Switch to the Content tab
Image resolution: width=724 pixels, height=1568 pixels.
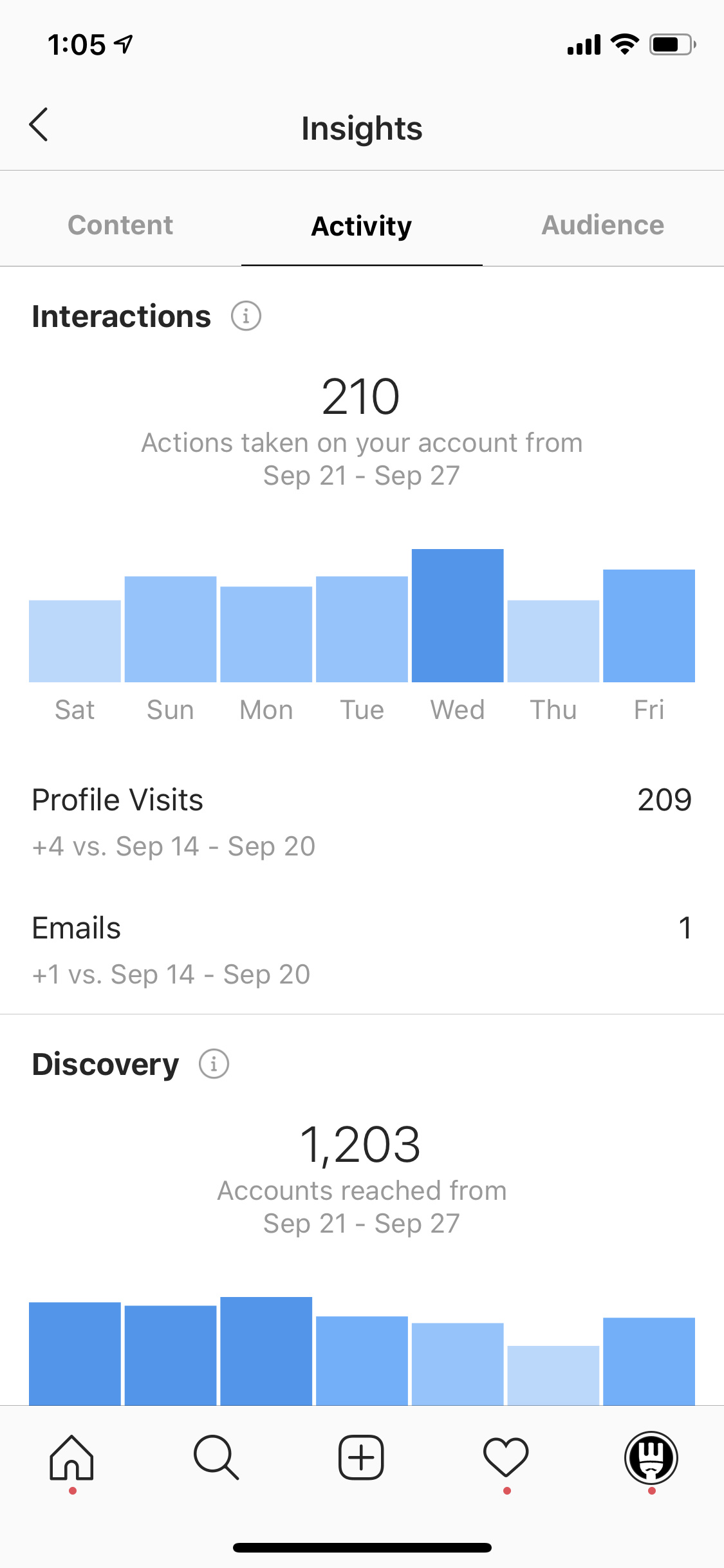120,225
